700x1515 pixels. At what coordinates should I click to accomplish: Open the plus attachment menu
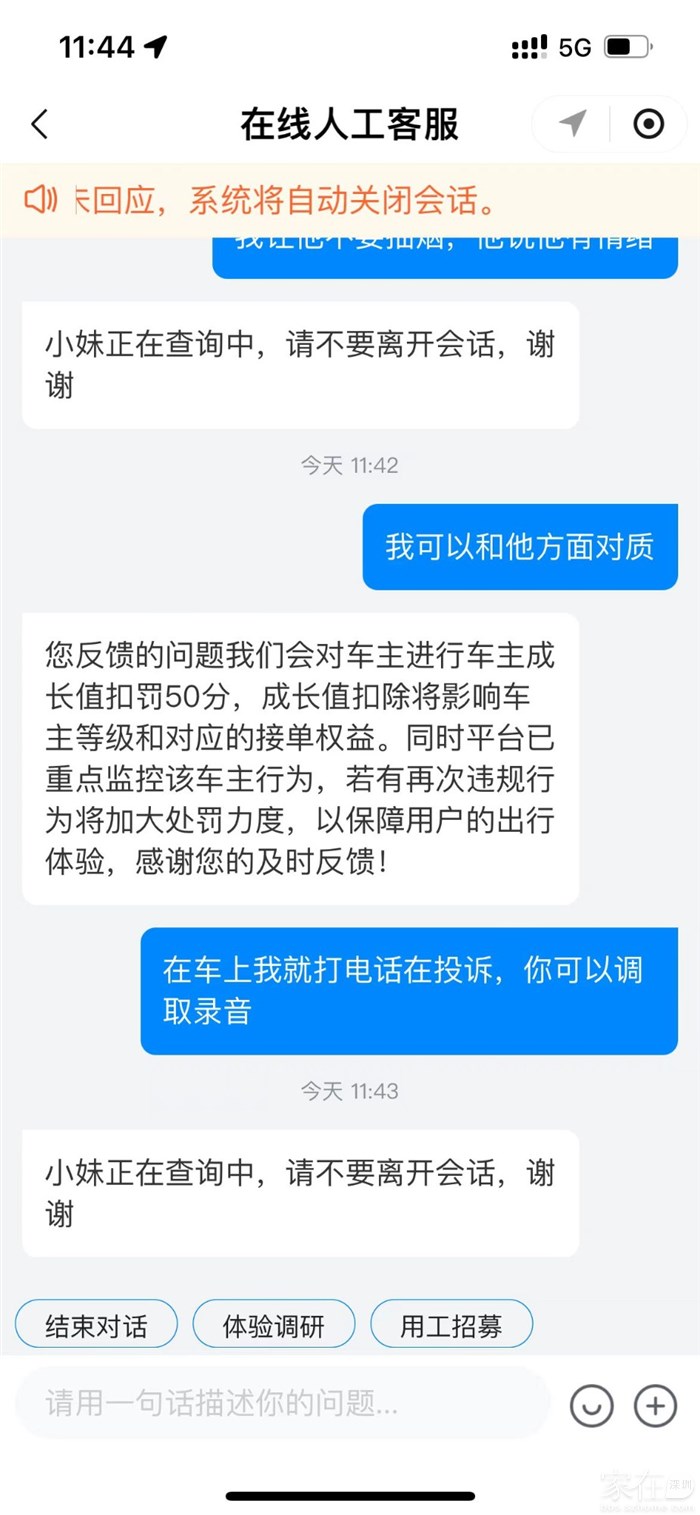655,1406
